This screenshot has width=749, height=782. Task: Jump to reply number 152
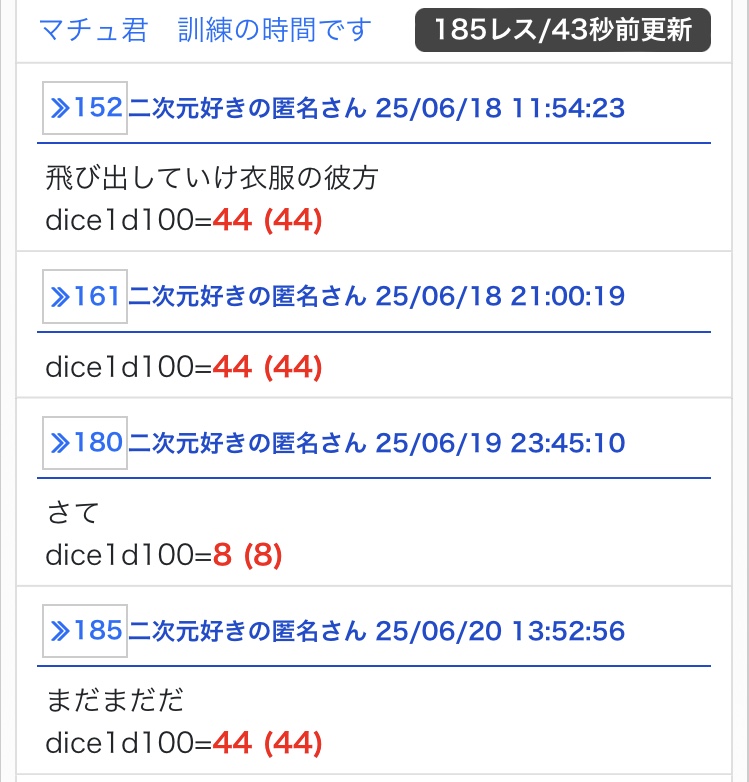coord(85,108)
